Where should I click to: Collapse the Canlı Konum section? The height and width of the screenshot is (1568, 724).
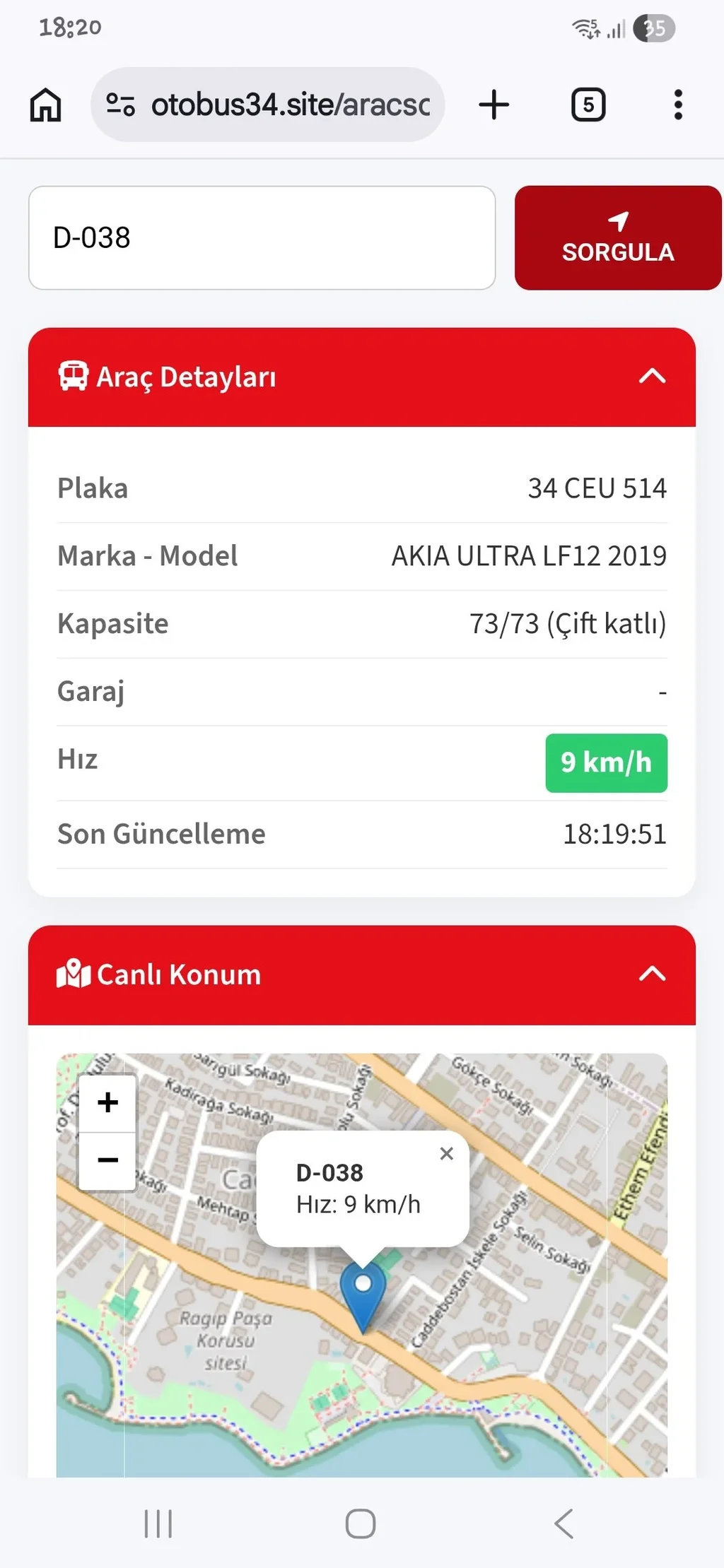pos(652,974)
